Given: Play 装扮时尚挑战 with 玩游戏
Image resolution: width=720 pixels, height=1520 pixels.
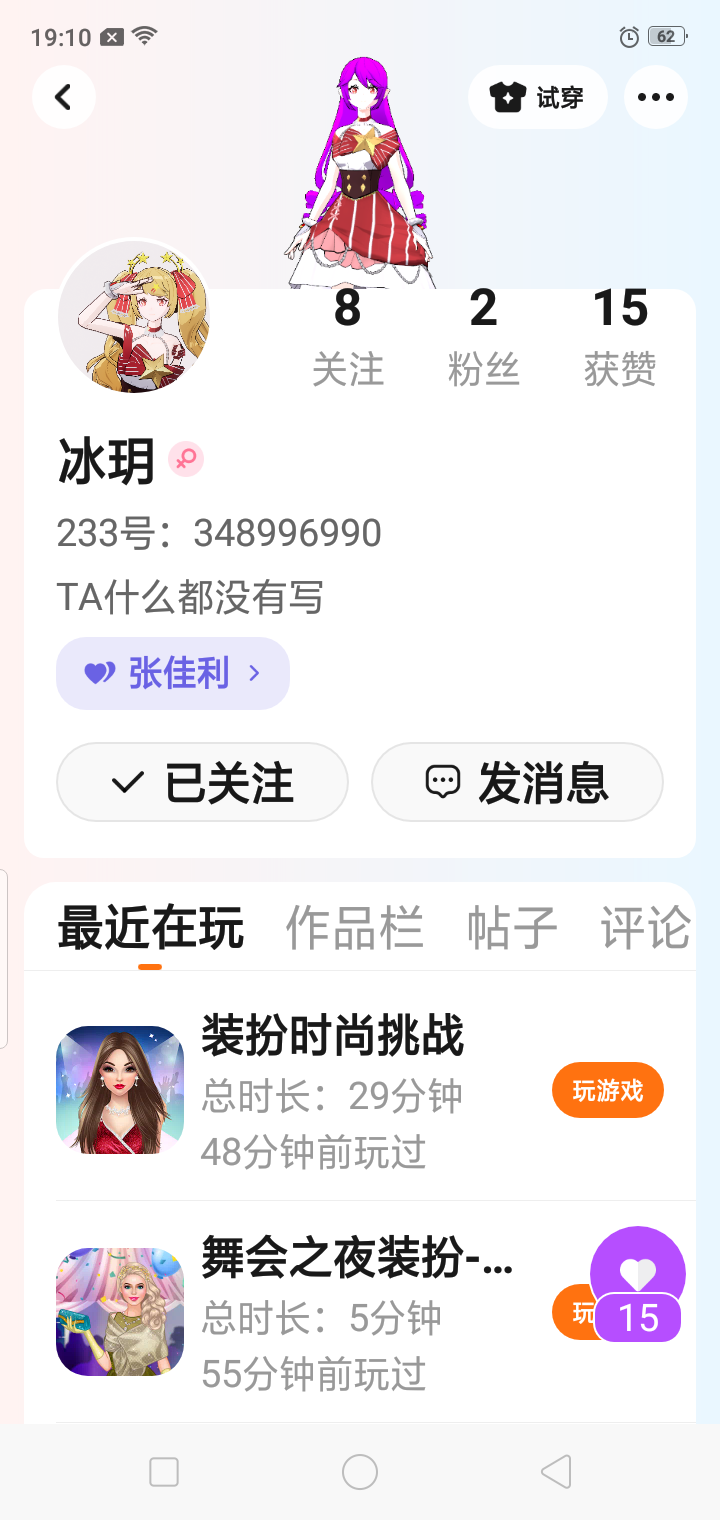Looking at the screenshot, I should (x=607, y=1090).
